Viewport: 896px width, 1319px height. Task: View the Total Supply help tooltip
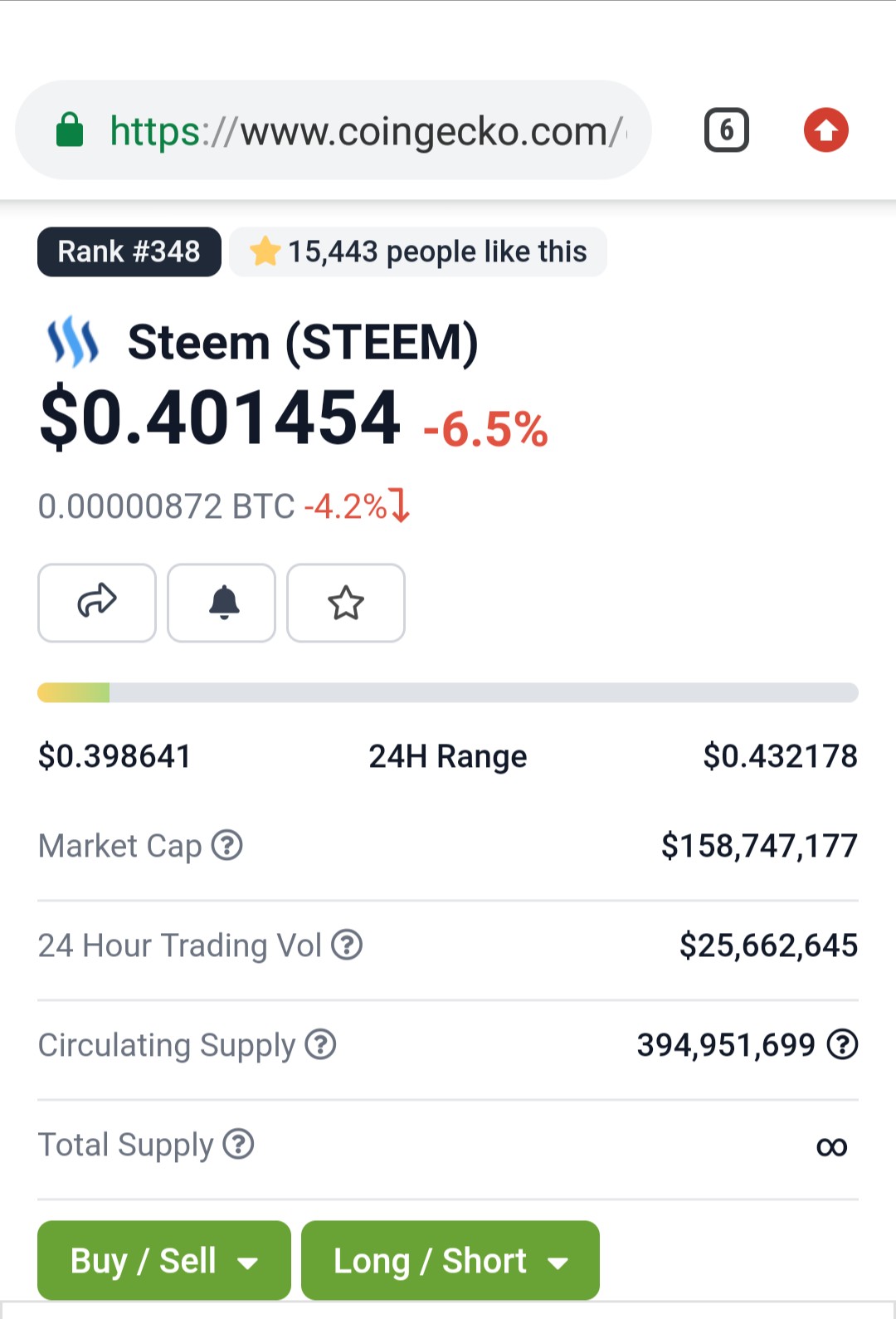(239, 1145)
